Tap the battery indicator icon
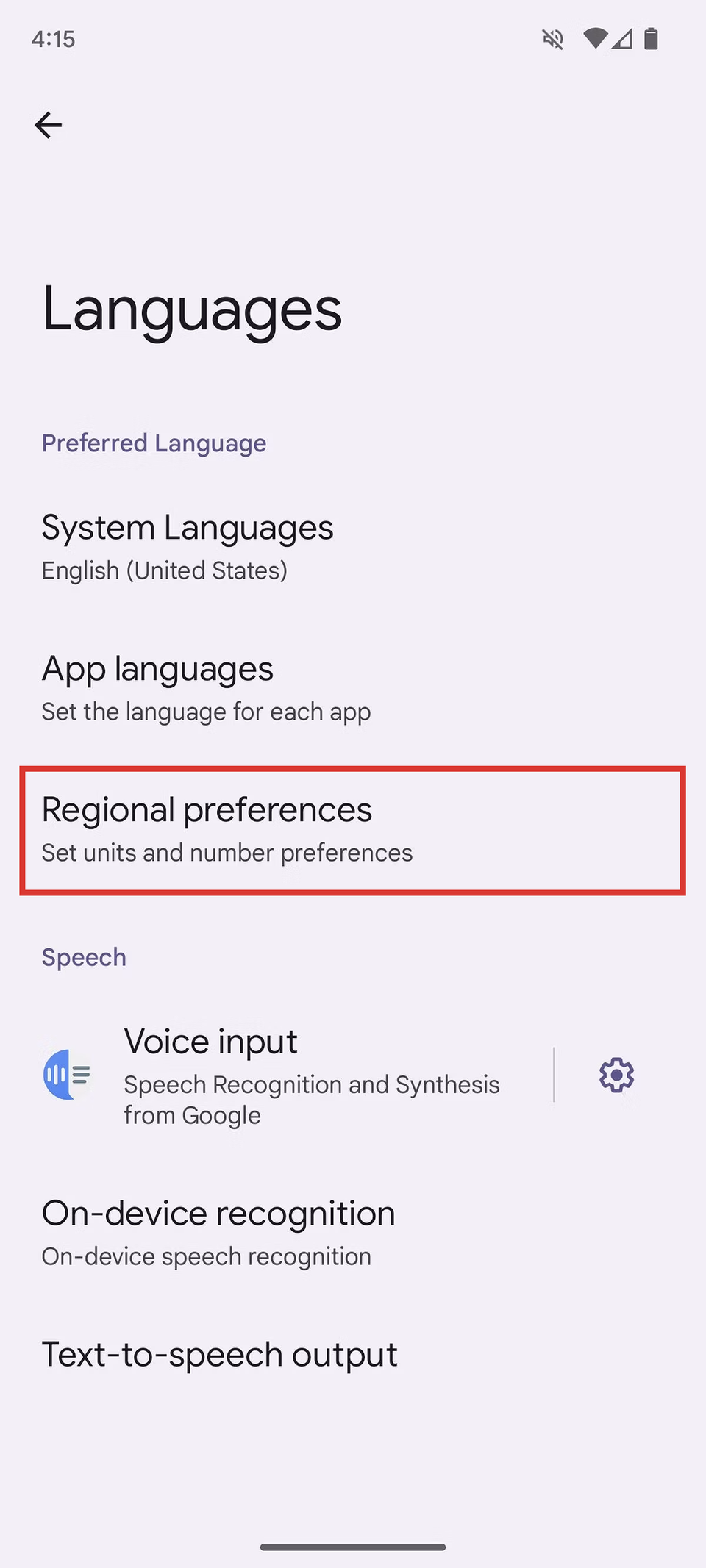706x1568 pixels. tap(652, 39)
